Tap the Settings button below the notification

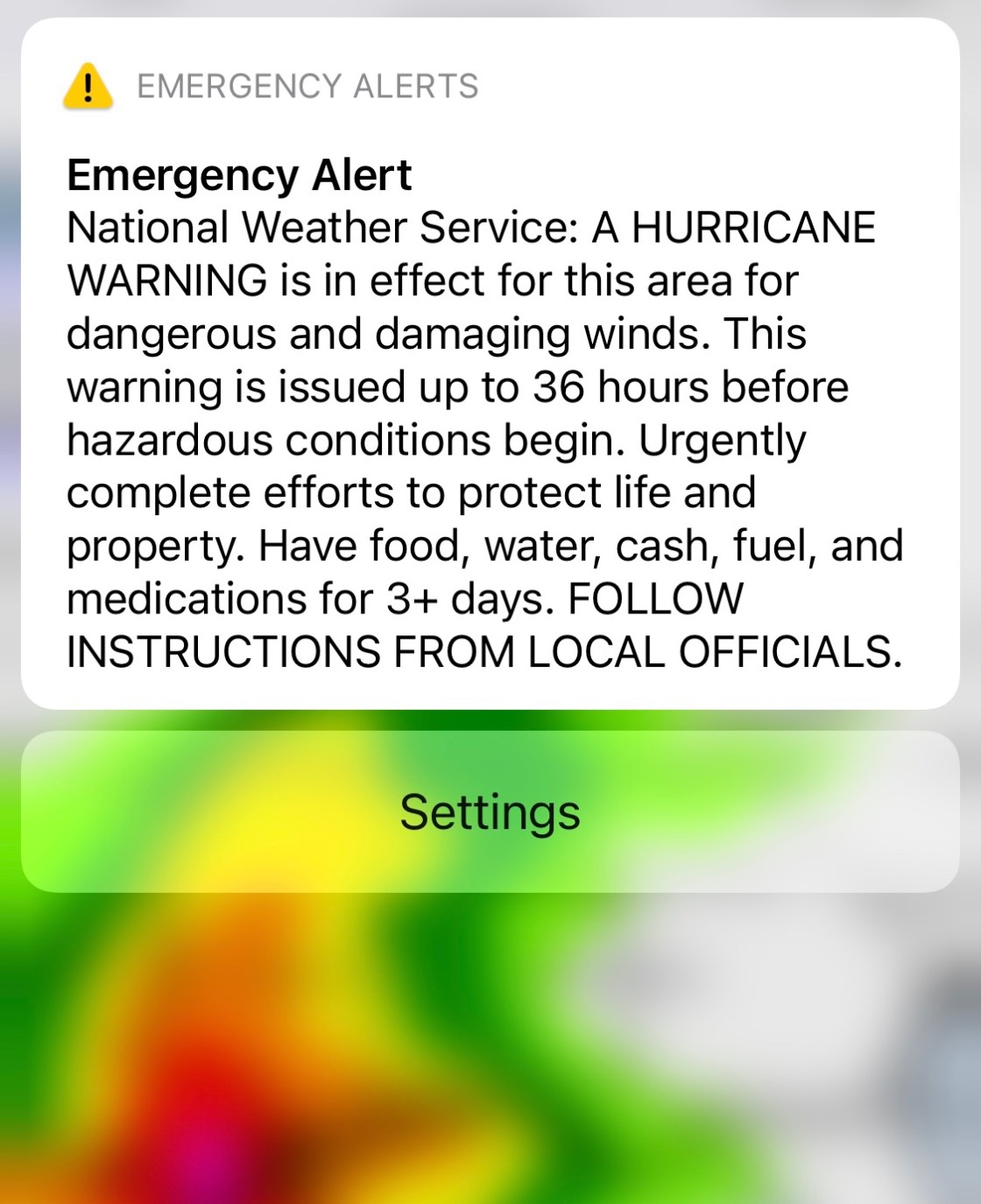[x=490, y=812]
